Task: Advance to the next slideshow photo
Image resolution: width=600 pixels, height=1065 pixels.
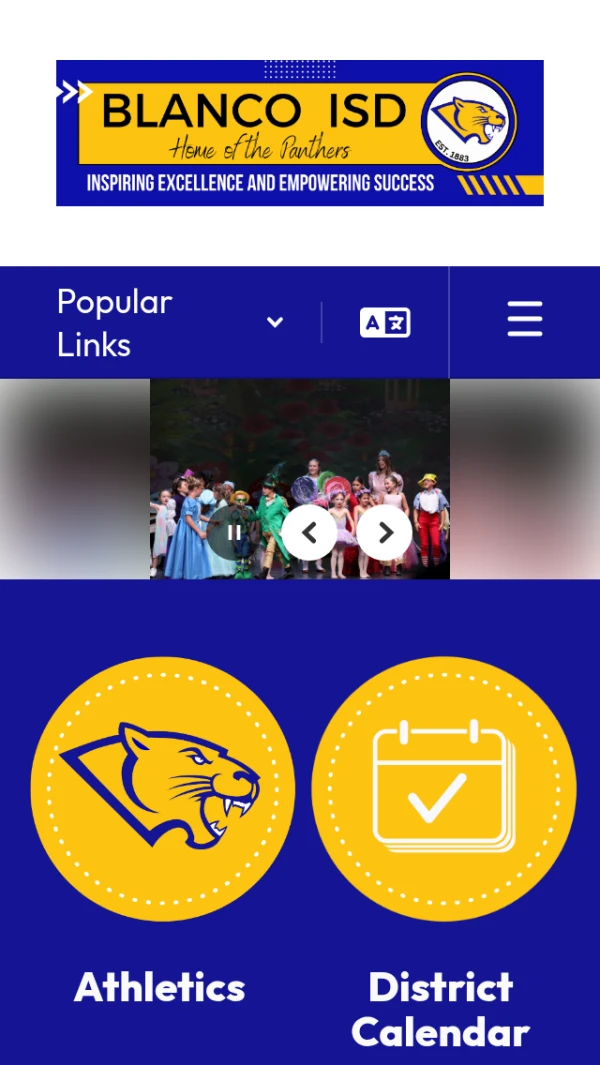Action: click(x=385, y=532)
